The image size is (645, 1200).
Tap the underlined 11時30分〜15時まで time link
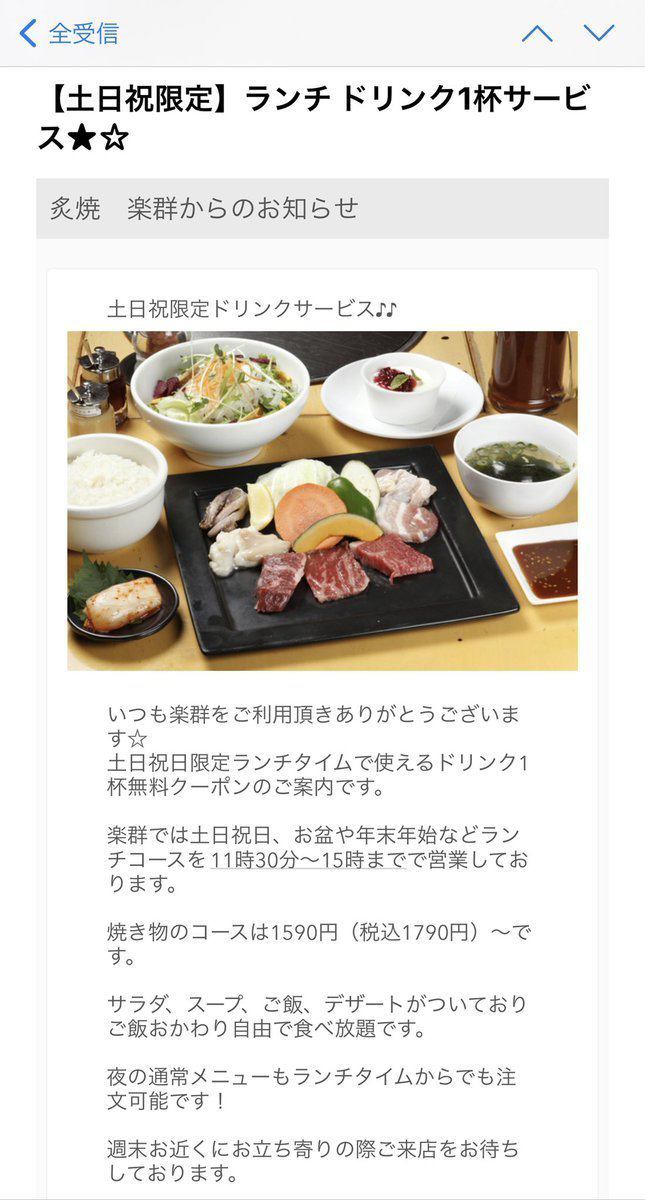[307, 859]
